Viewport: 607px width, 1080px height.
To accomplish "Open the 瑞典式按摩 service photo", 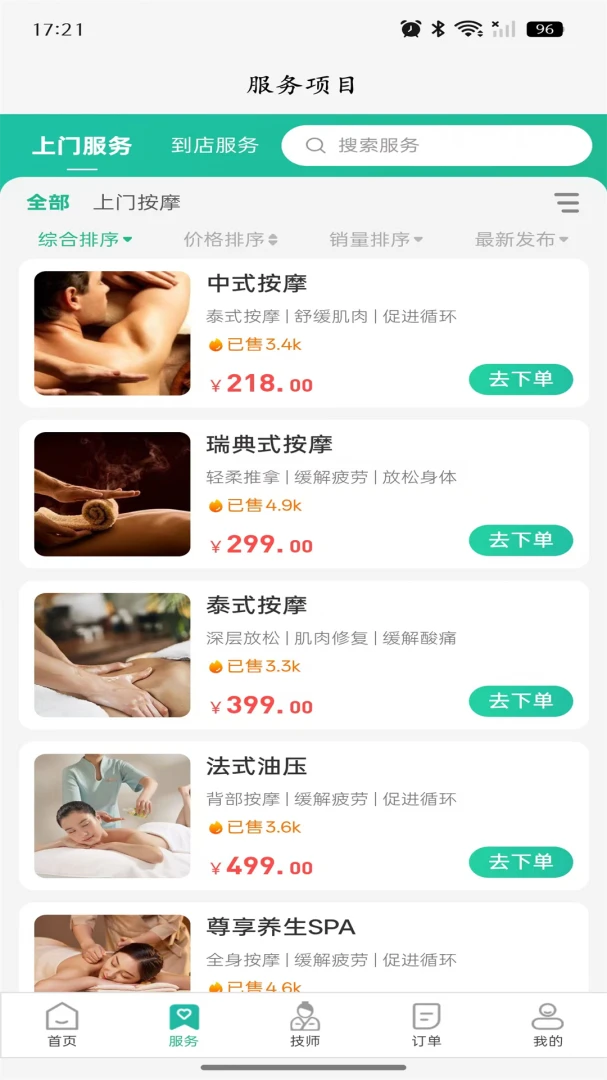I will click(112, 494).
